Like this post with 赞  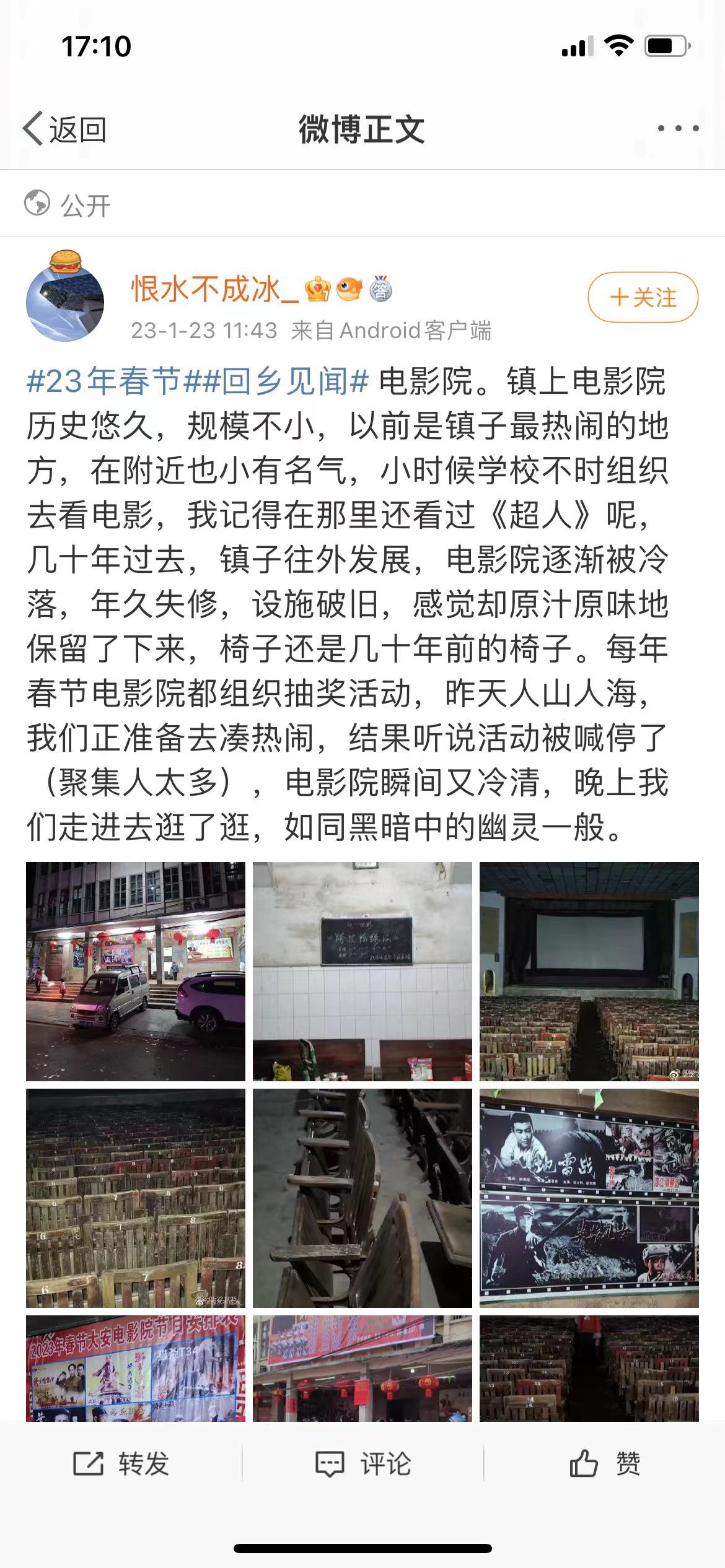pos(605,1464)
